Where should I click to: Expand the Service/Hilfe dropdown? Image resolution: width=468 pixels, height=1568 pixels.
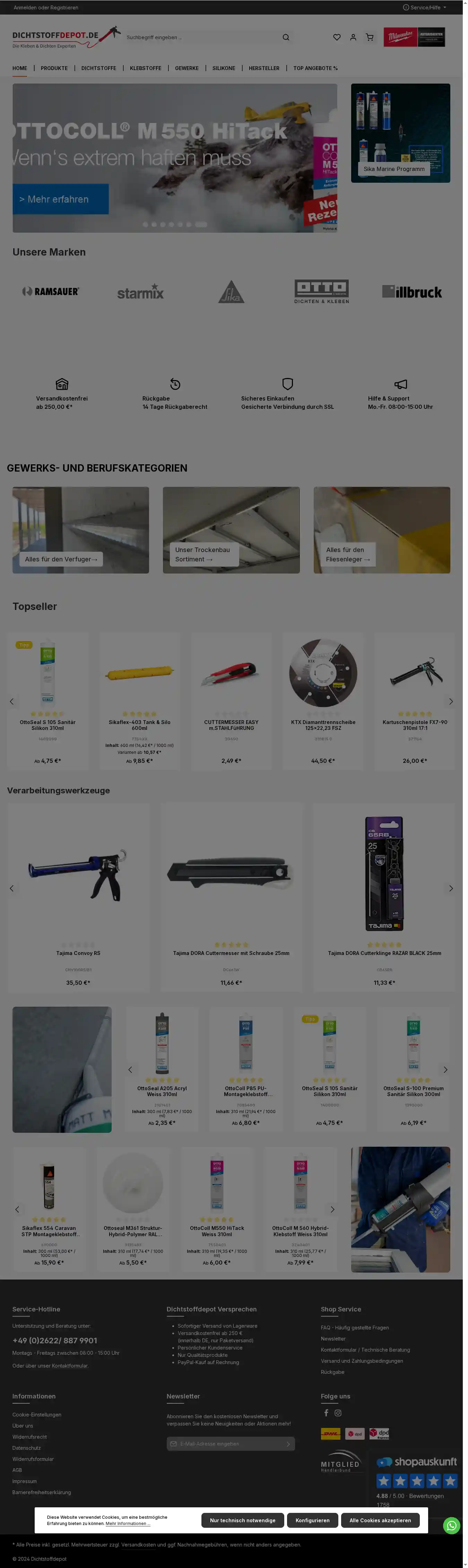425,8
